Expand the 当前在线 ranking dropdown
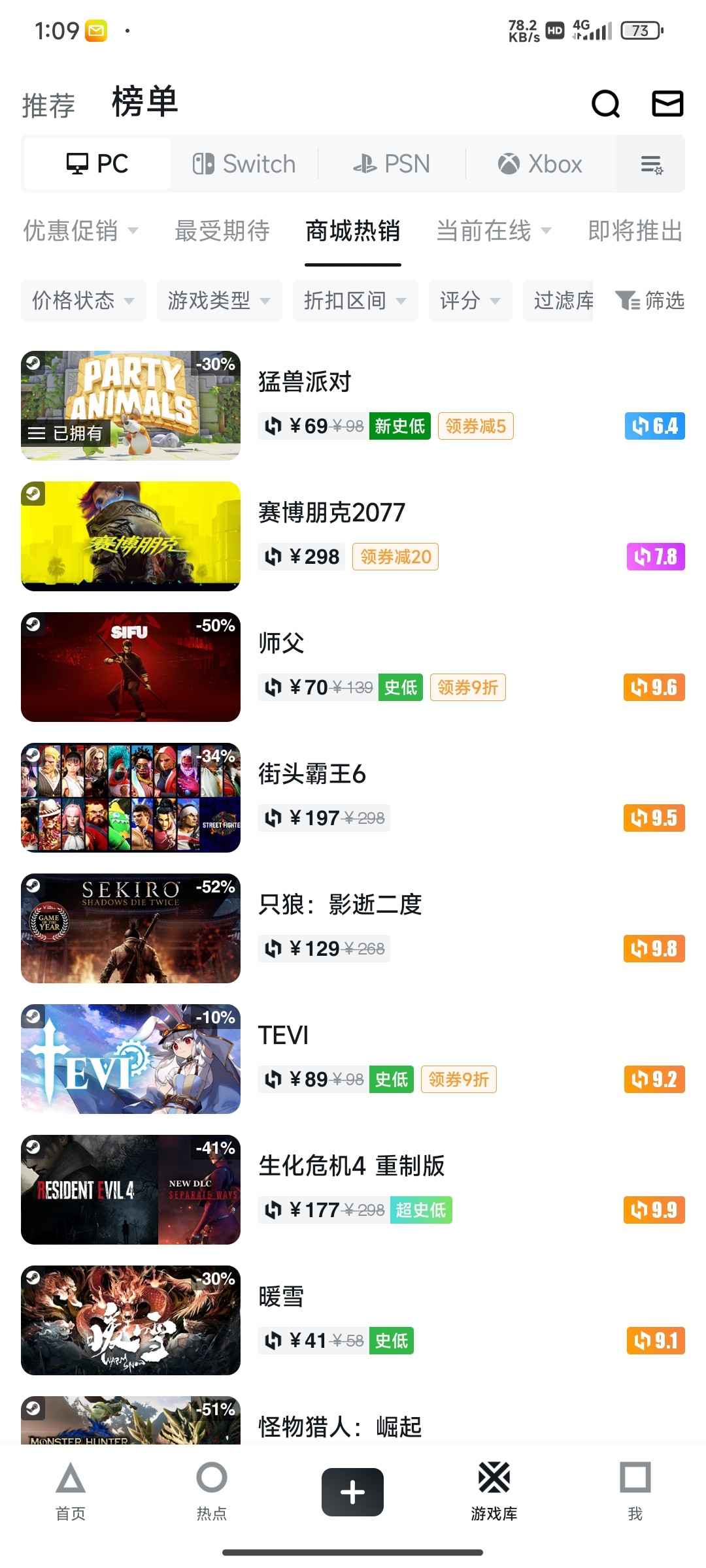The width and height of the screenshot is (706, 1568). click(x=494, y=231)
